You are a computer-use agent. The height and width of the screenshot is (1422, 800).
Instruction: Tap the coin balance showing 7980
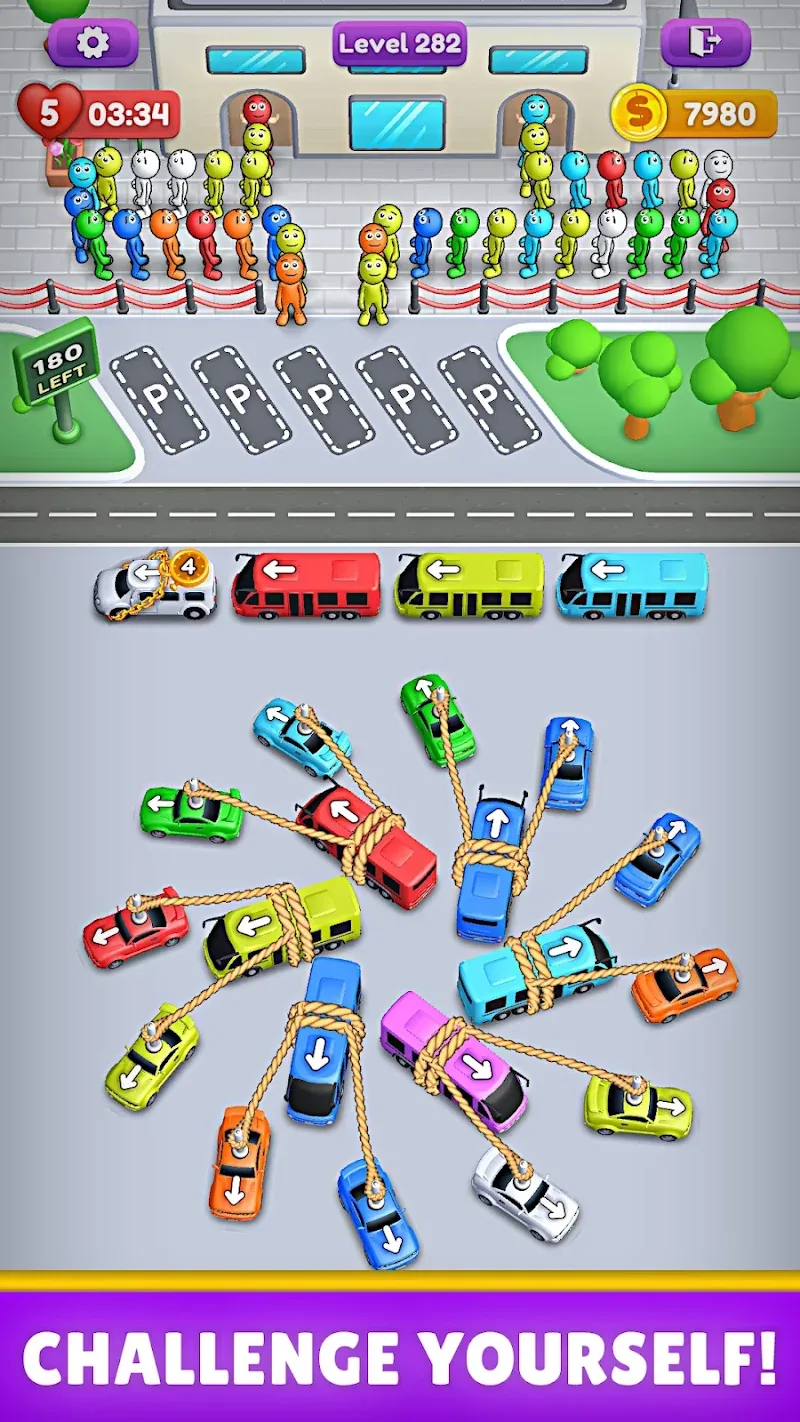[695, 114]
